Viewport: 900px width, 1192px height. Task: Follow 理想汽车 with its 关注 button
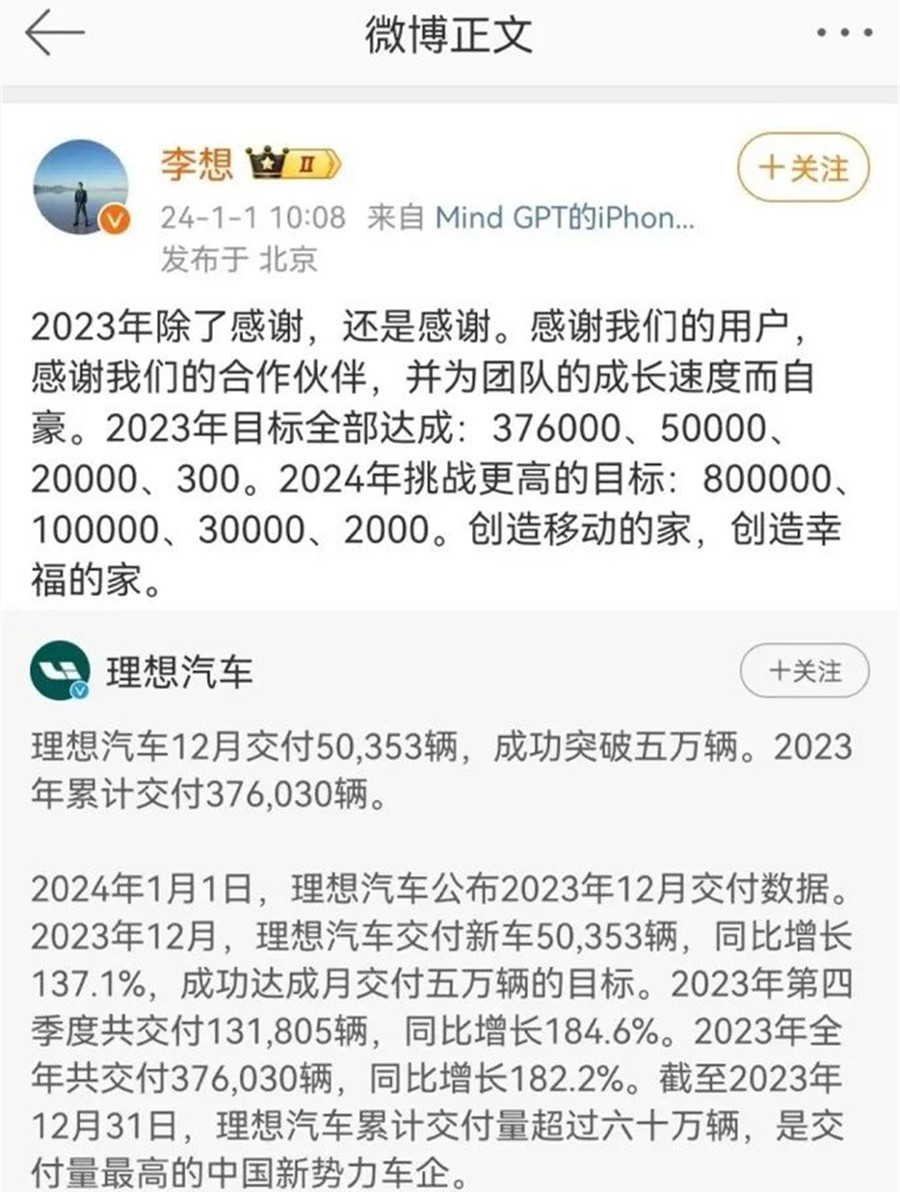tap(804, 671)
